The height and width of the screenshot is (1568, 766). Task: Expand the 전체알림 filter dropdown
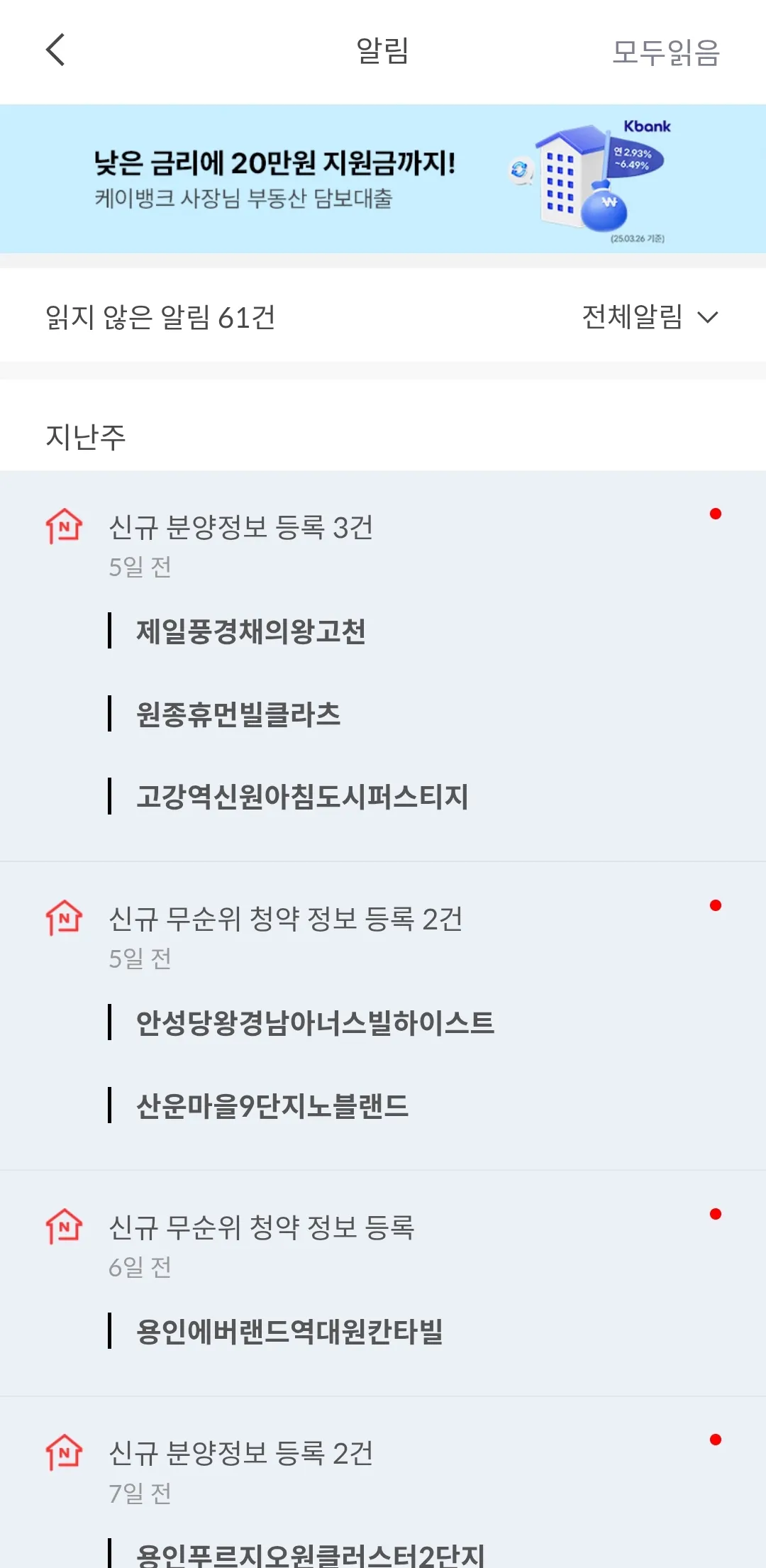[x=650, y=316]
